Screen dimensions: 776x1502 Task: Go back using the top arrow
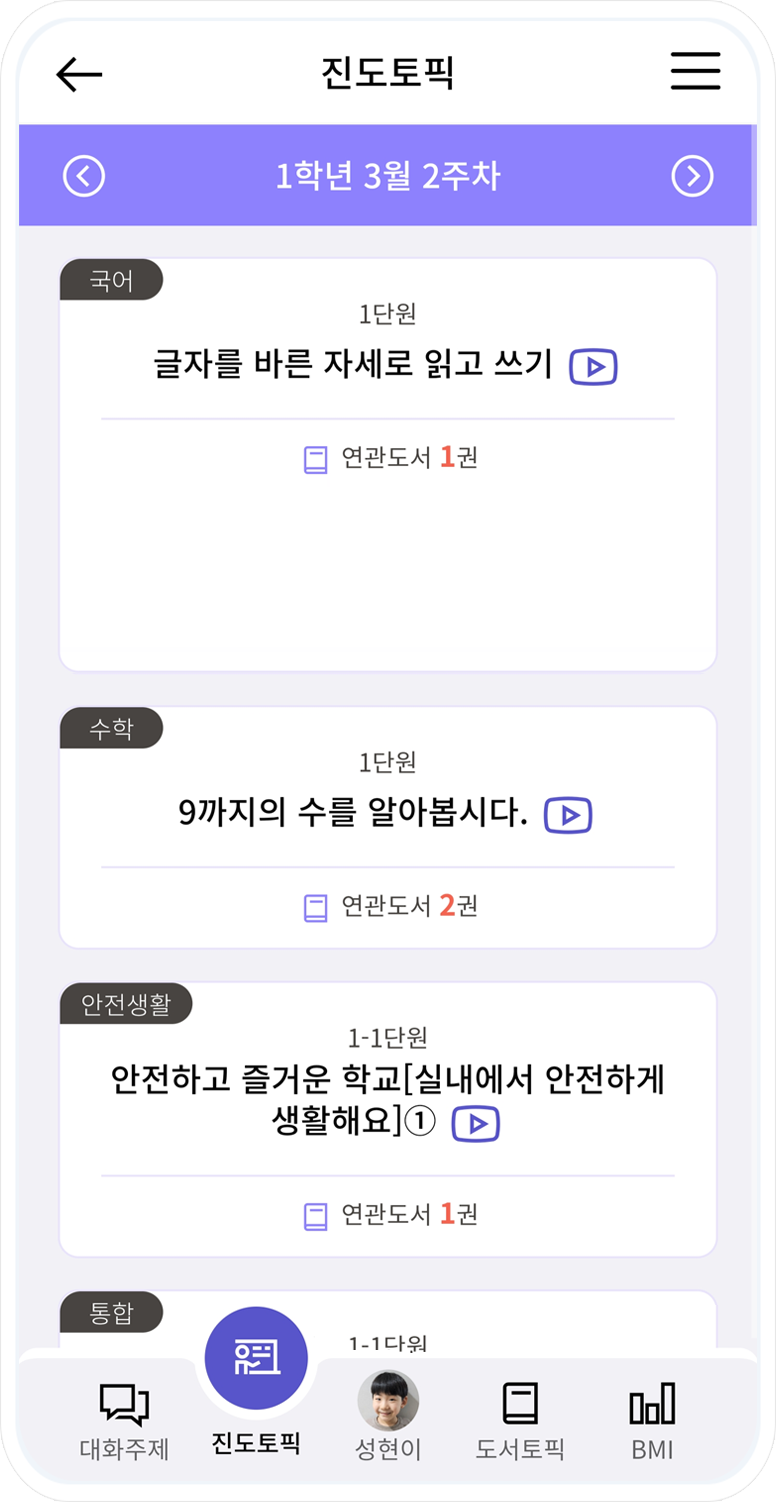pos(80,74)
